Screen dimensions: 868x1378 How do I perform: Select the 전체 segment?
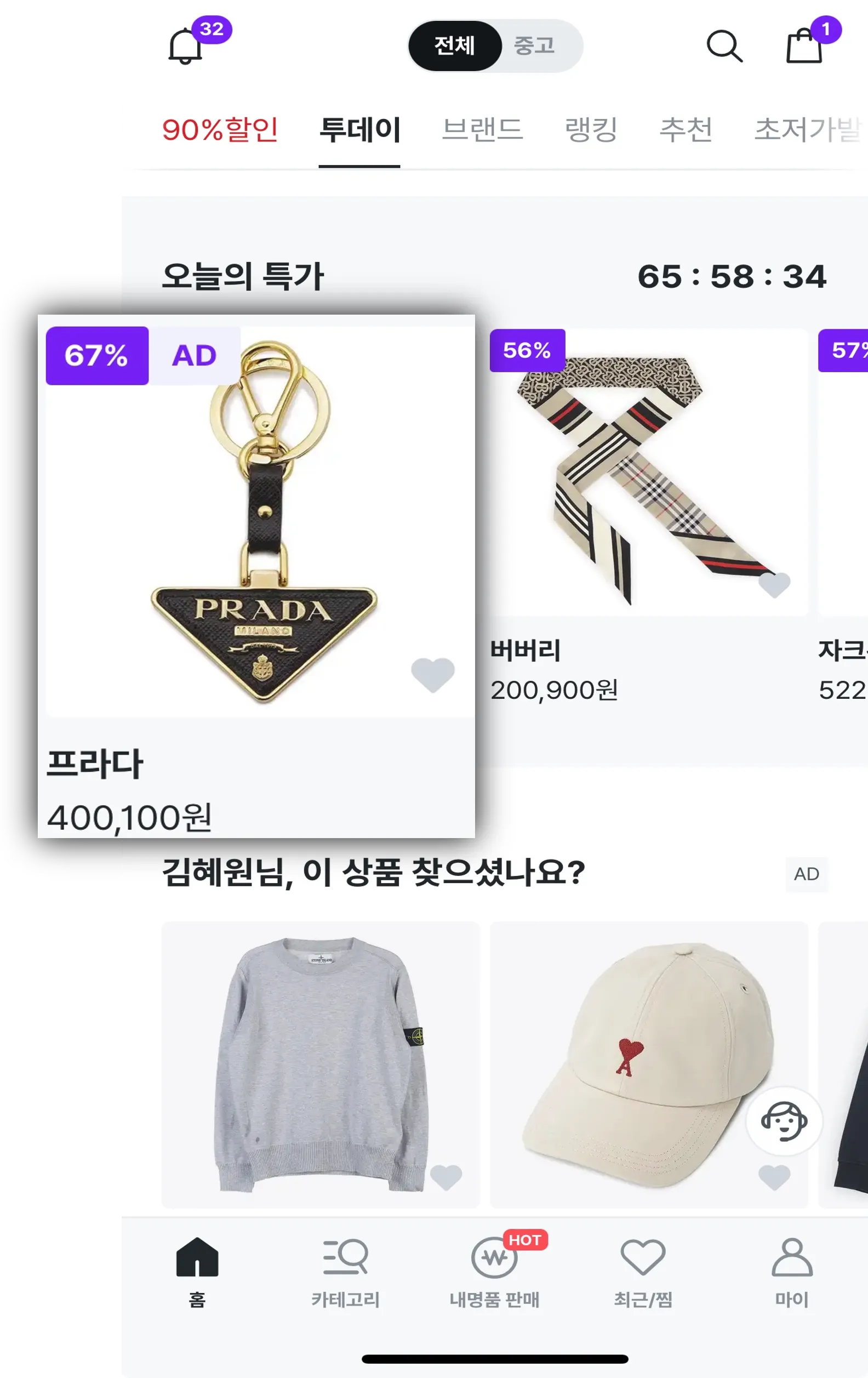point(454,46)
